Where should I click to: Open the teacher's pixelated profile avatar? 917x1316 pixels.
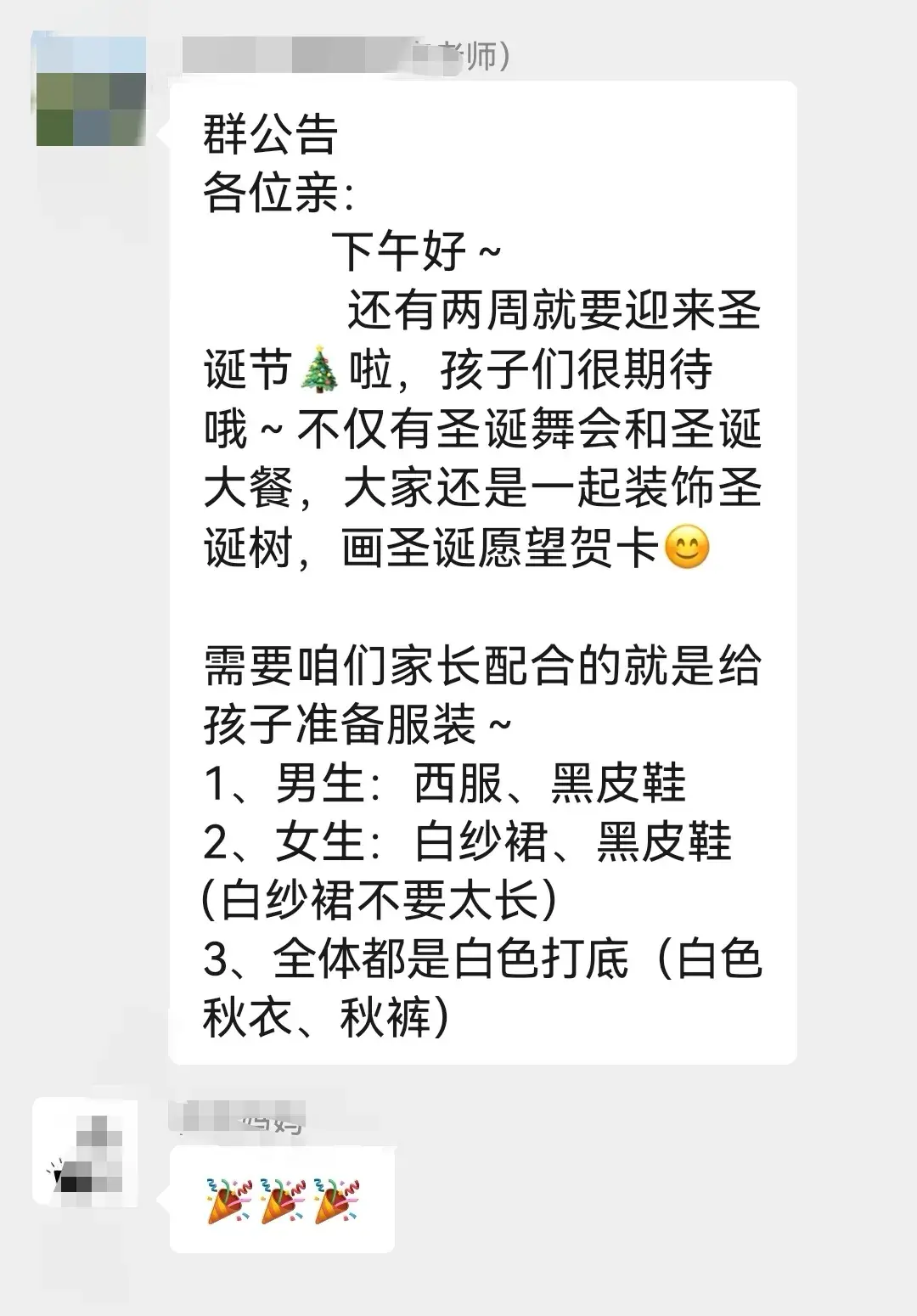click(91, 91)
